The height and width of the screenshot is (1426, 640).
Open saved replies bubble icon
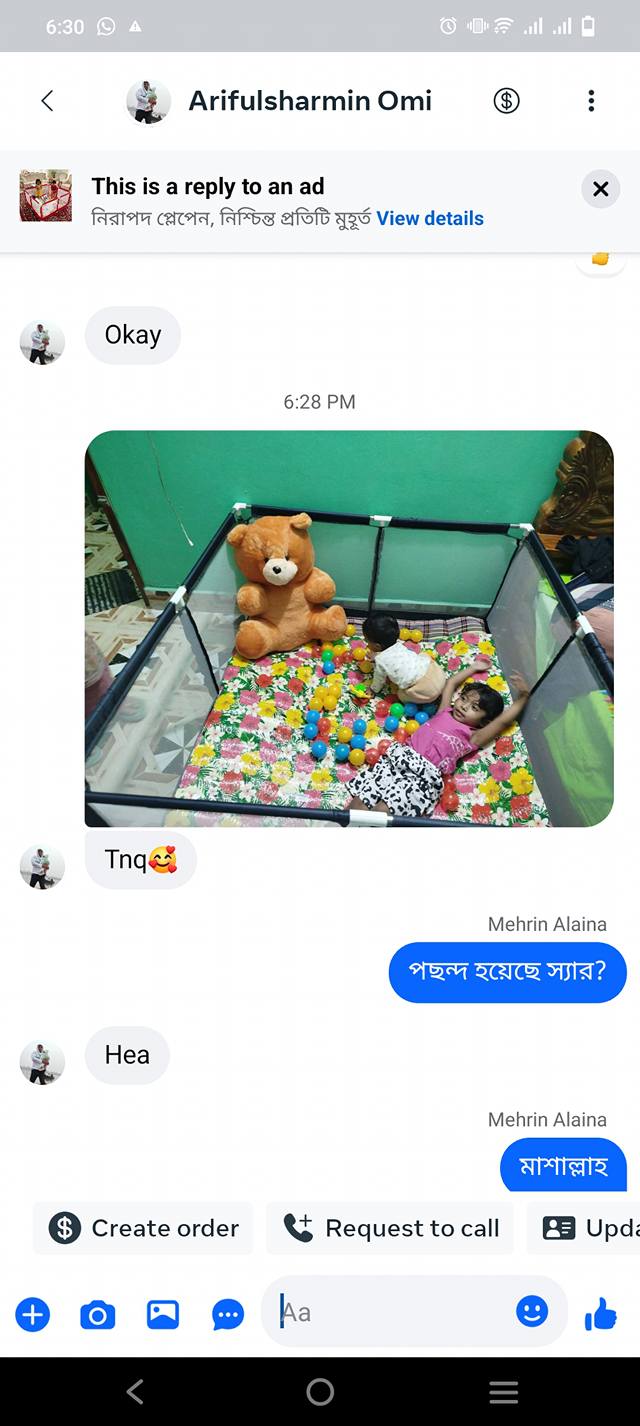(x=228, y=1314)
